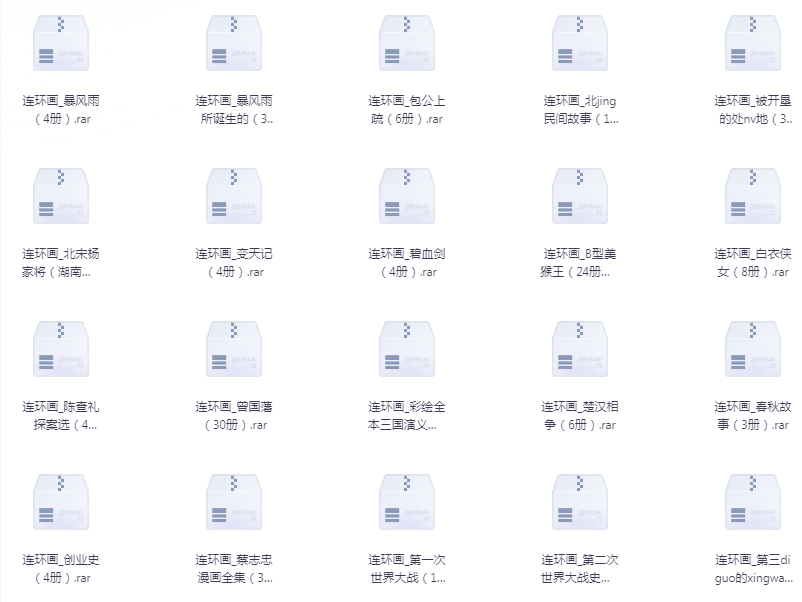Open 连环画_暴风雨（4册）.rar file
The height and width of the screenshot is (602, 802).
61,45
